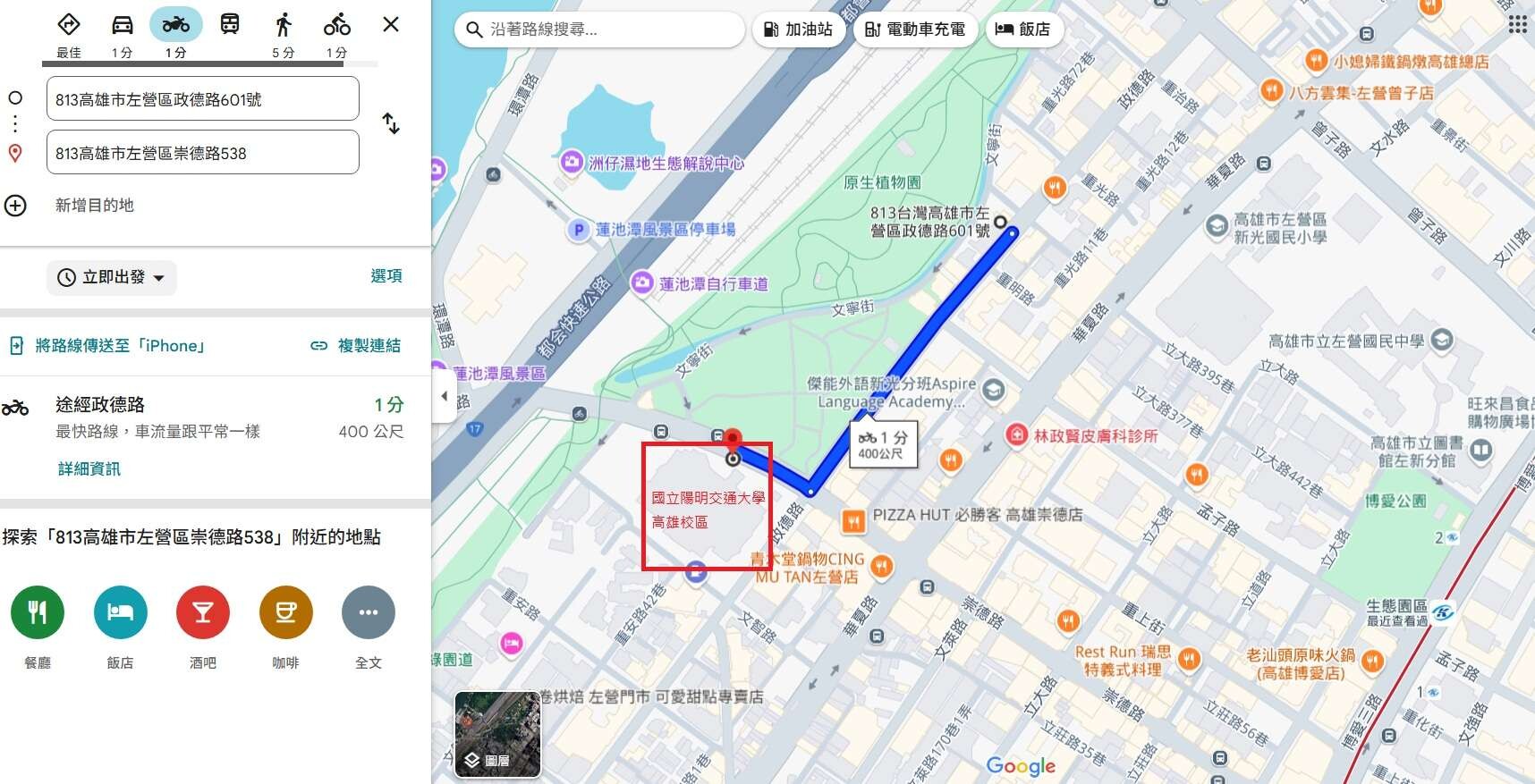
Task: Switch to public transit mode
Action: point(230,25)
